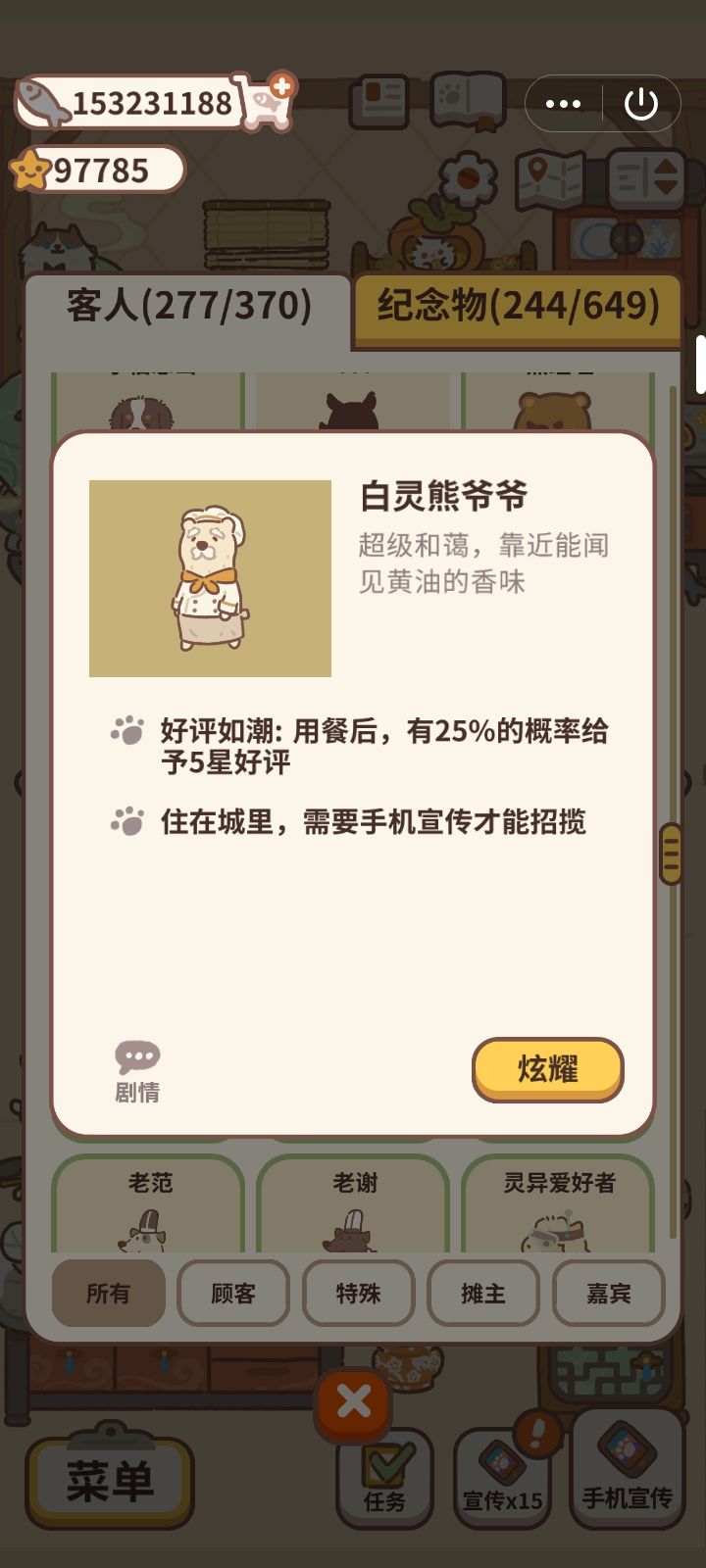Switch filter to 顾客
The image size is (706, 1568).
(x=233, y=1294)
